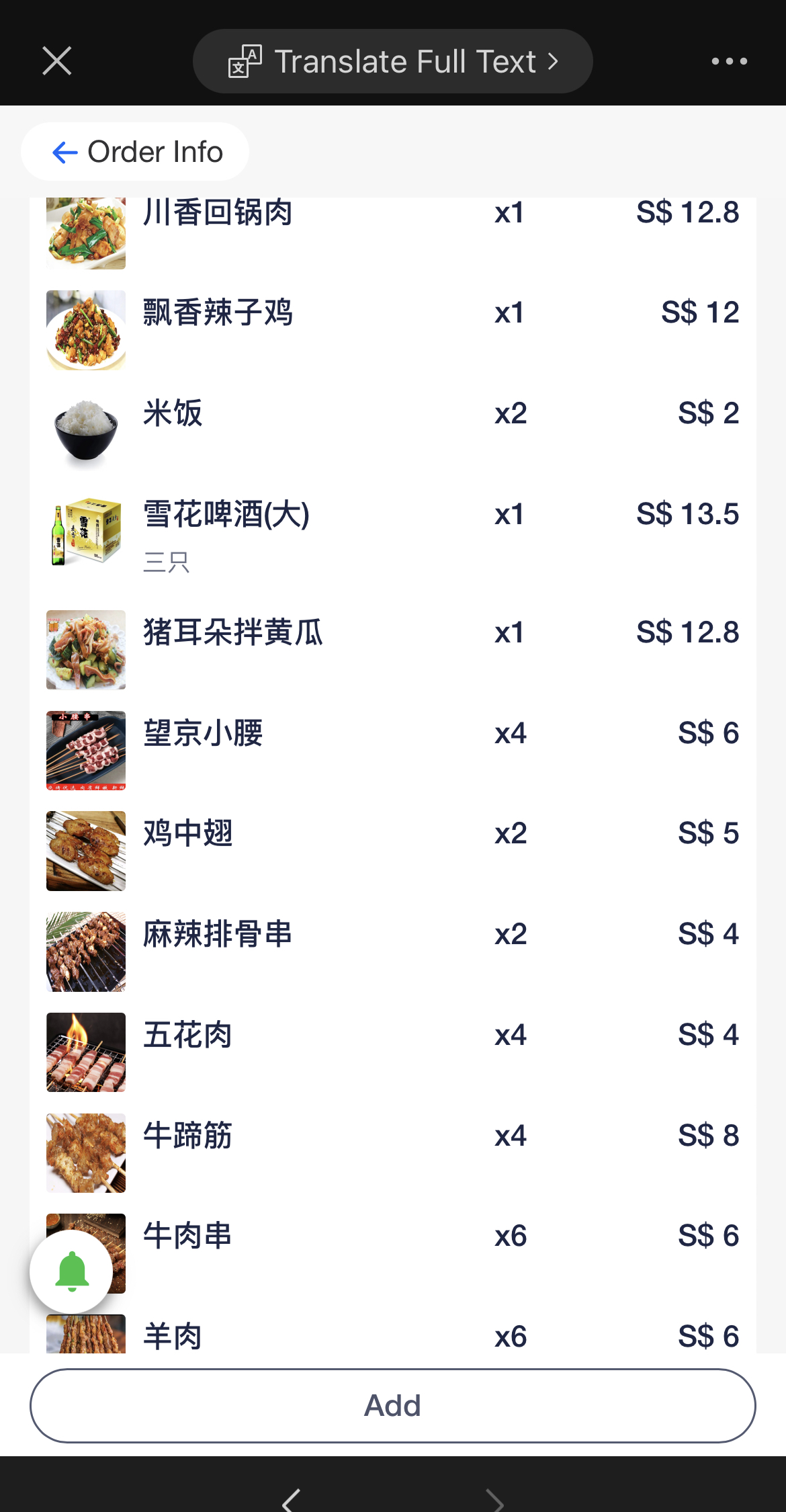Tap Translate Full Text
The height and width of the screenshot is (1512, 786).
[x=393, y=61]
